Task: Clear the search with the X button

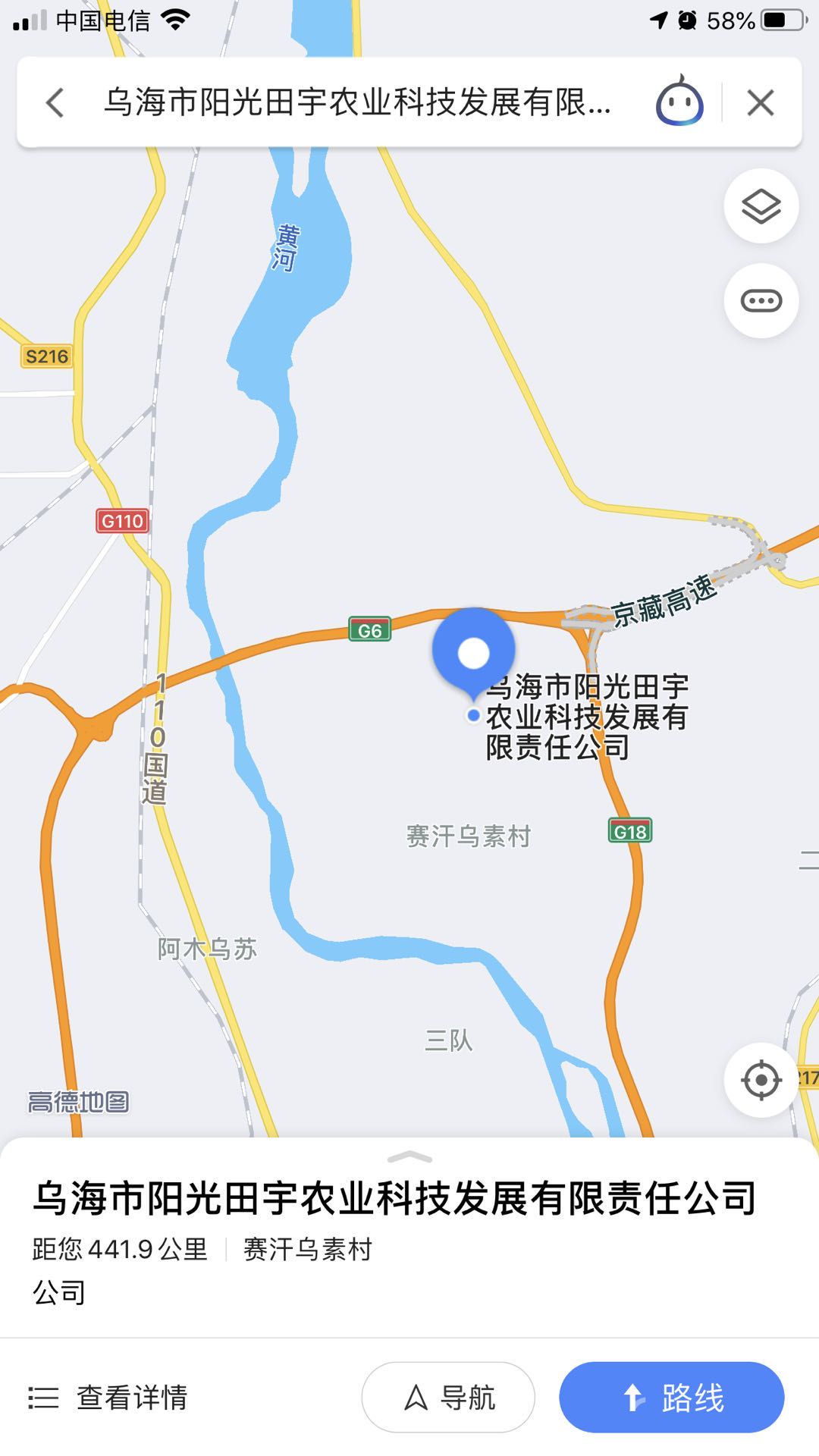Action: (760, 102)
